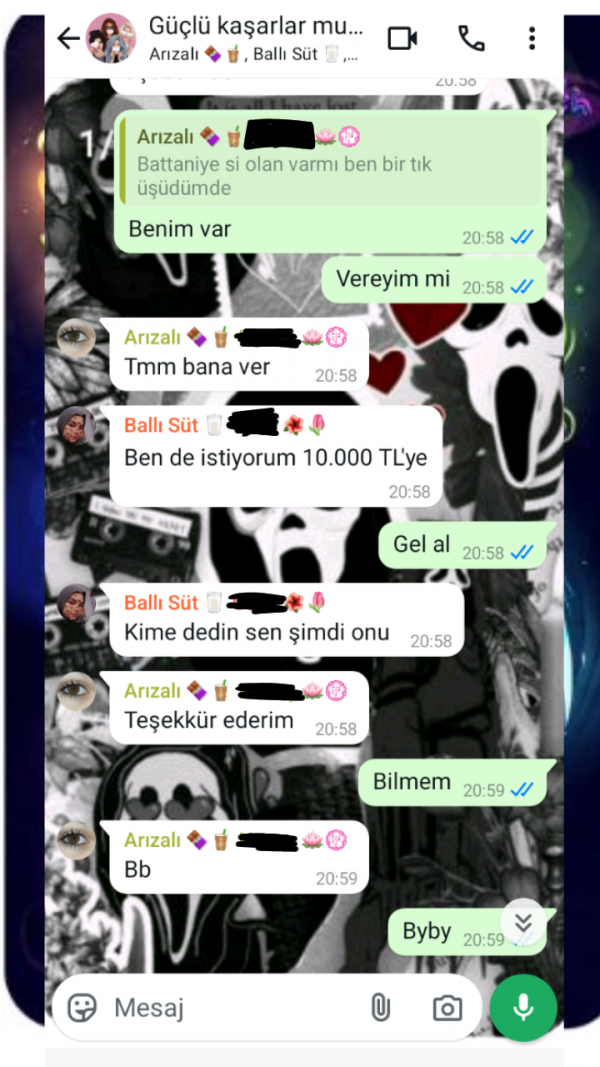The width and height of the screenshot is (600, 1067).
Task: Start a group video call
Action: click(403, 39)
